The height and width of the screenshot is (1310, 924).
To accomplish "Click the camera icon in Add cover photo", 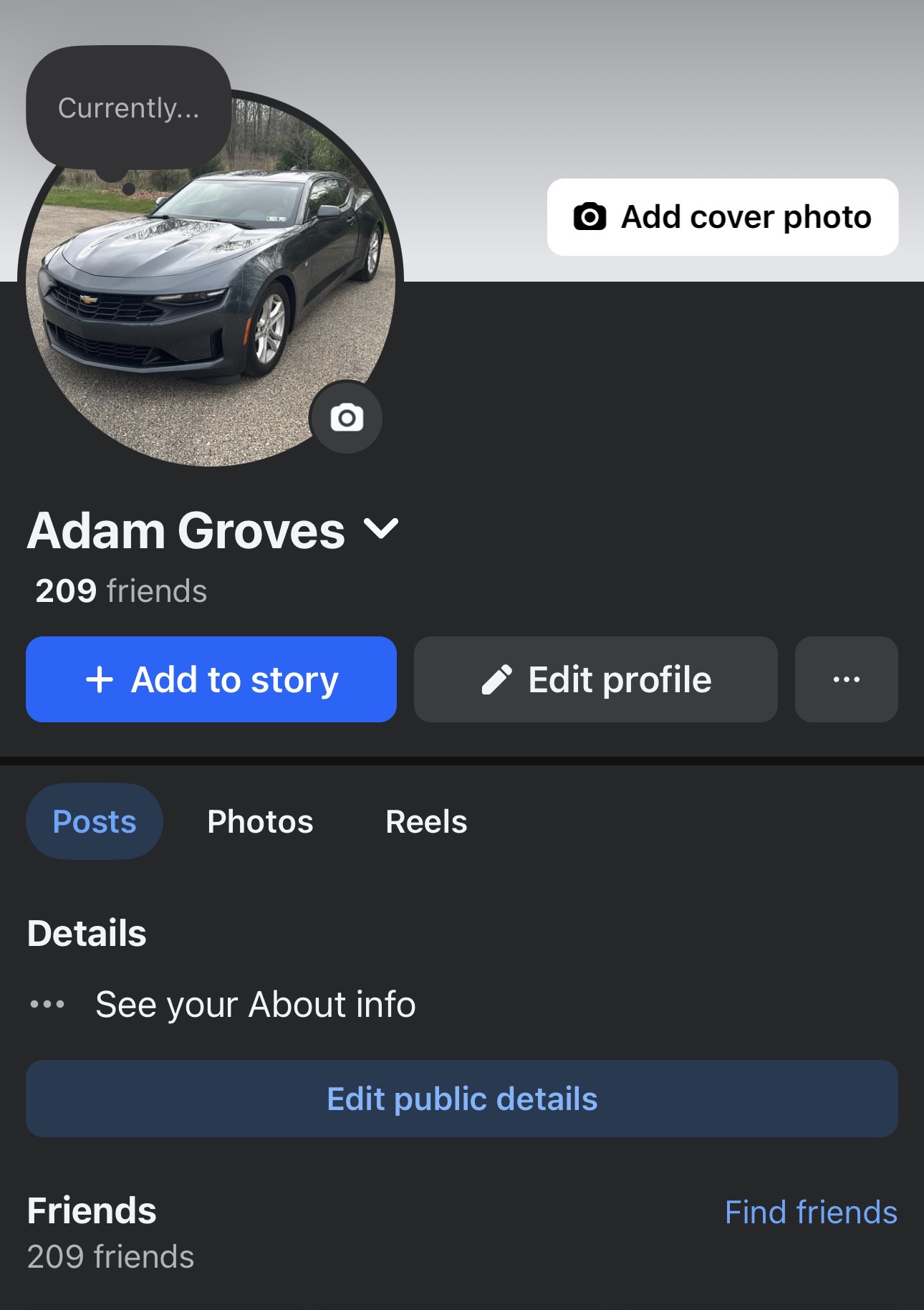I will 588,216.
